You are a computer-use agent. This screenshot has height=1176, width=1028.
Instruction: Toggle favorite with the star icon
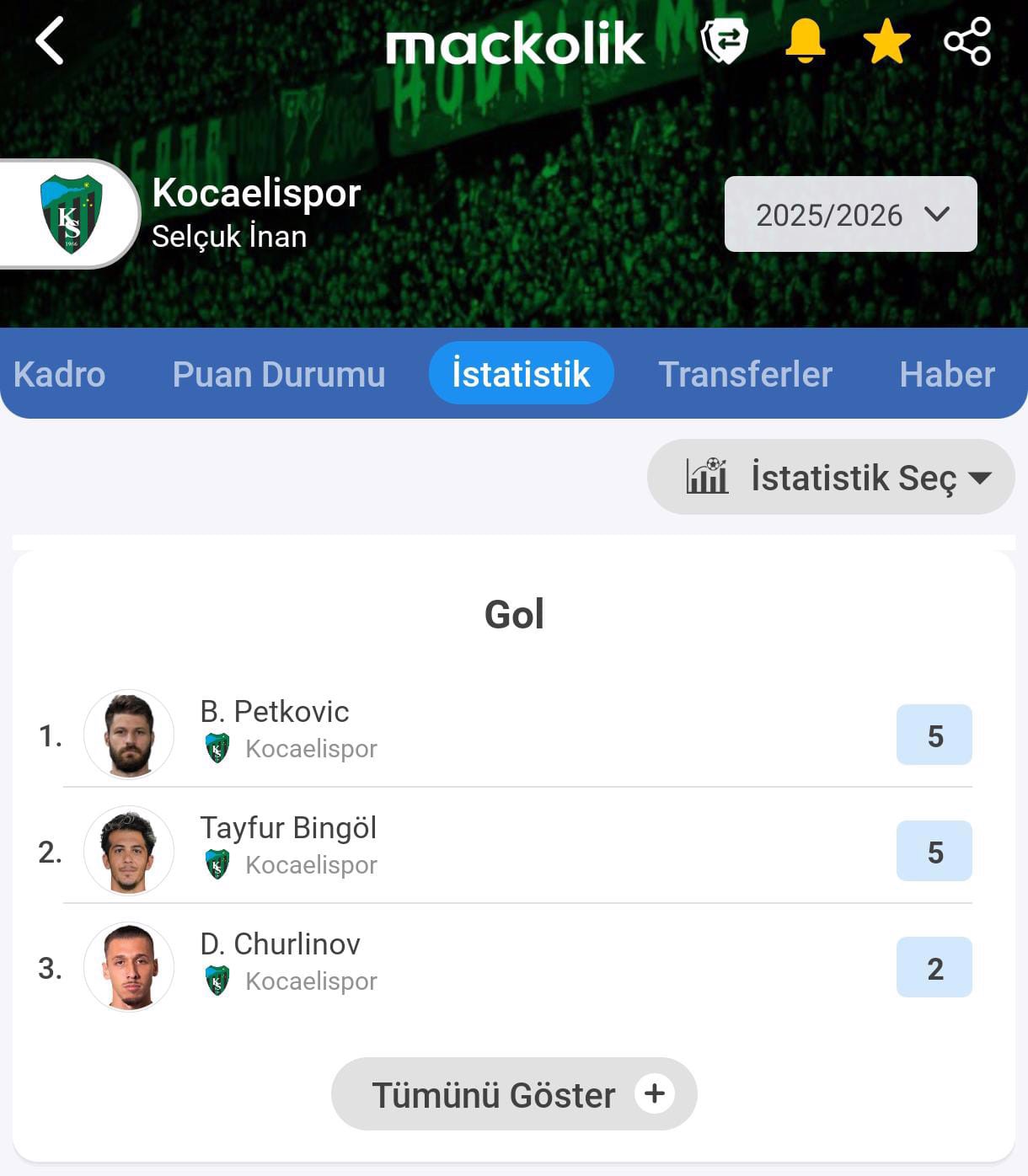pos(886,41)
